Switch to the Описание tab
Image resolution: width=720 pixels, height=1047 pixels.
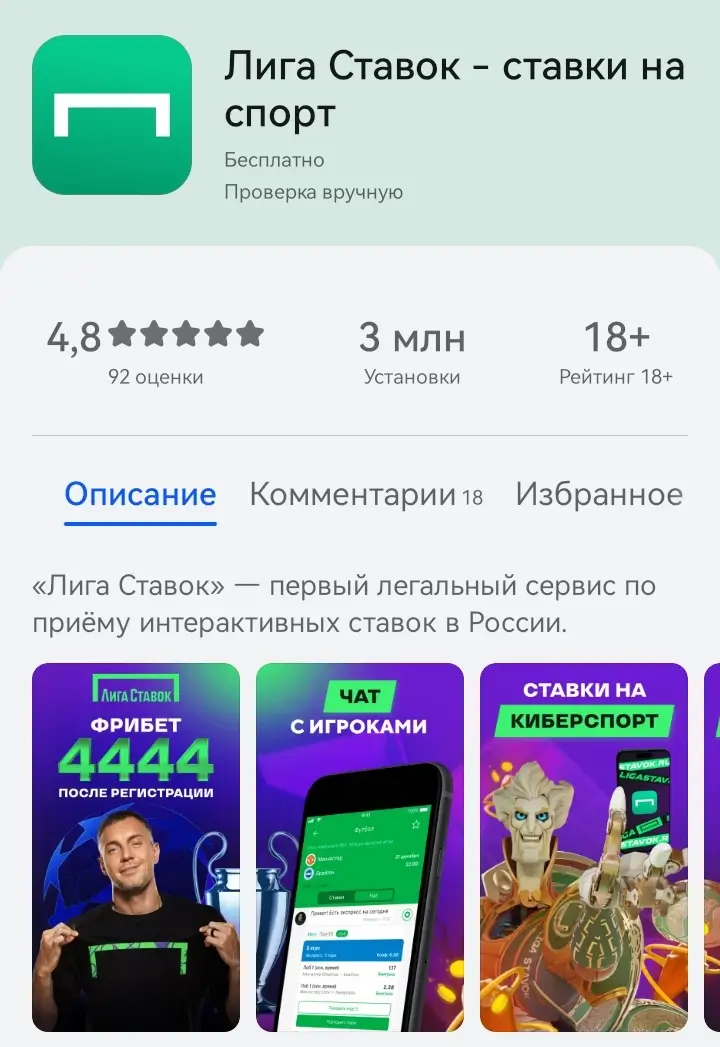140,494
